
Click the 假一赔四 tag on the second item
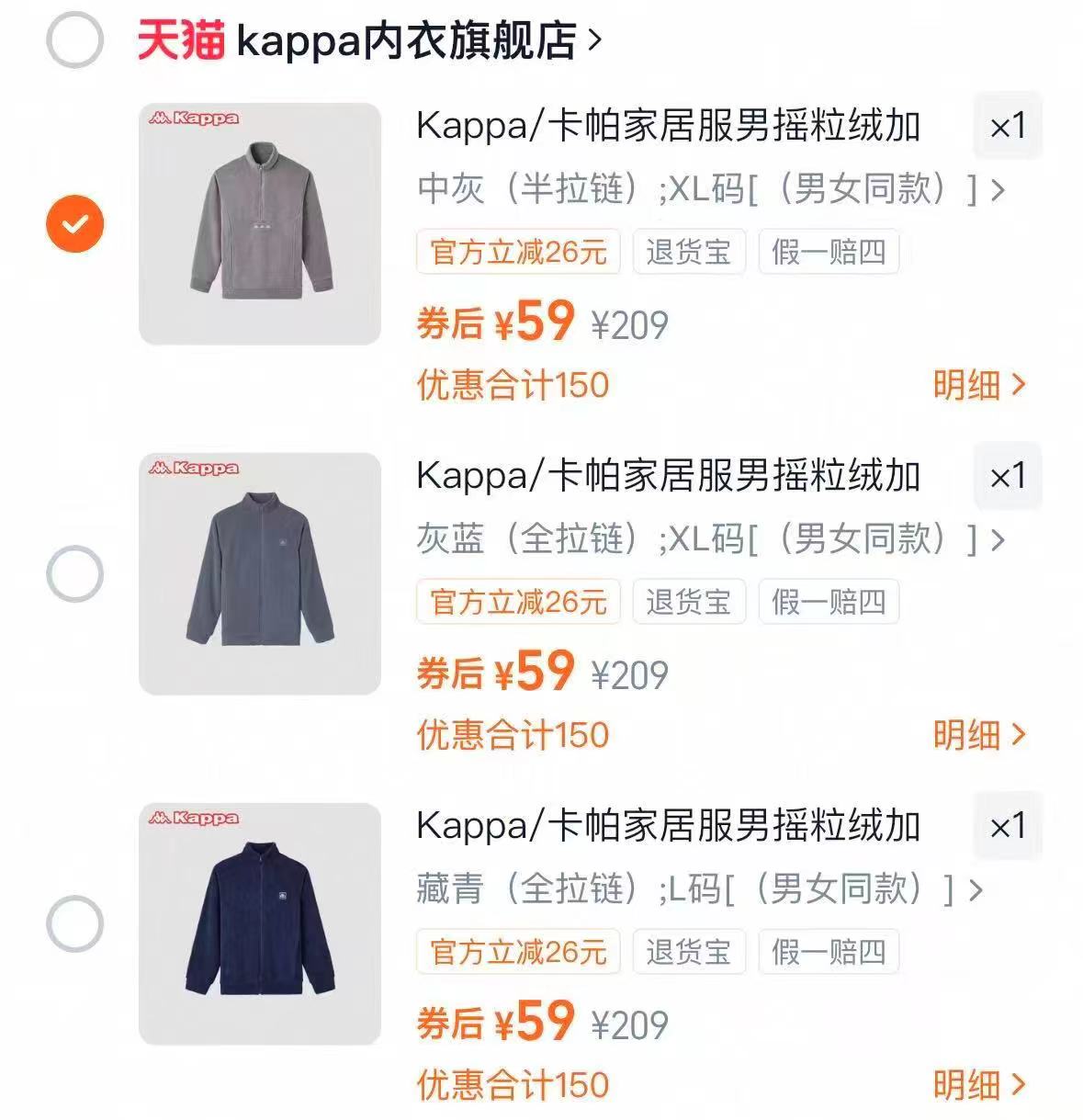826,603
